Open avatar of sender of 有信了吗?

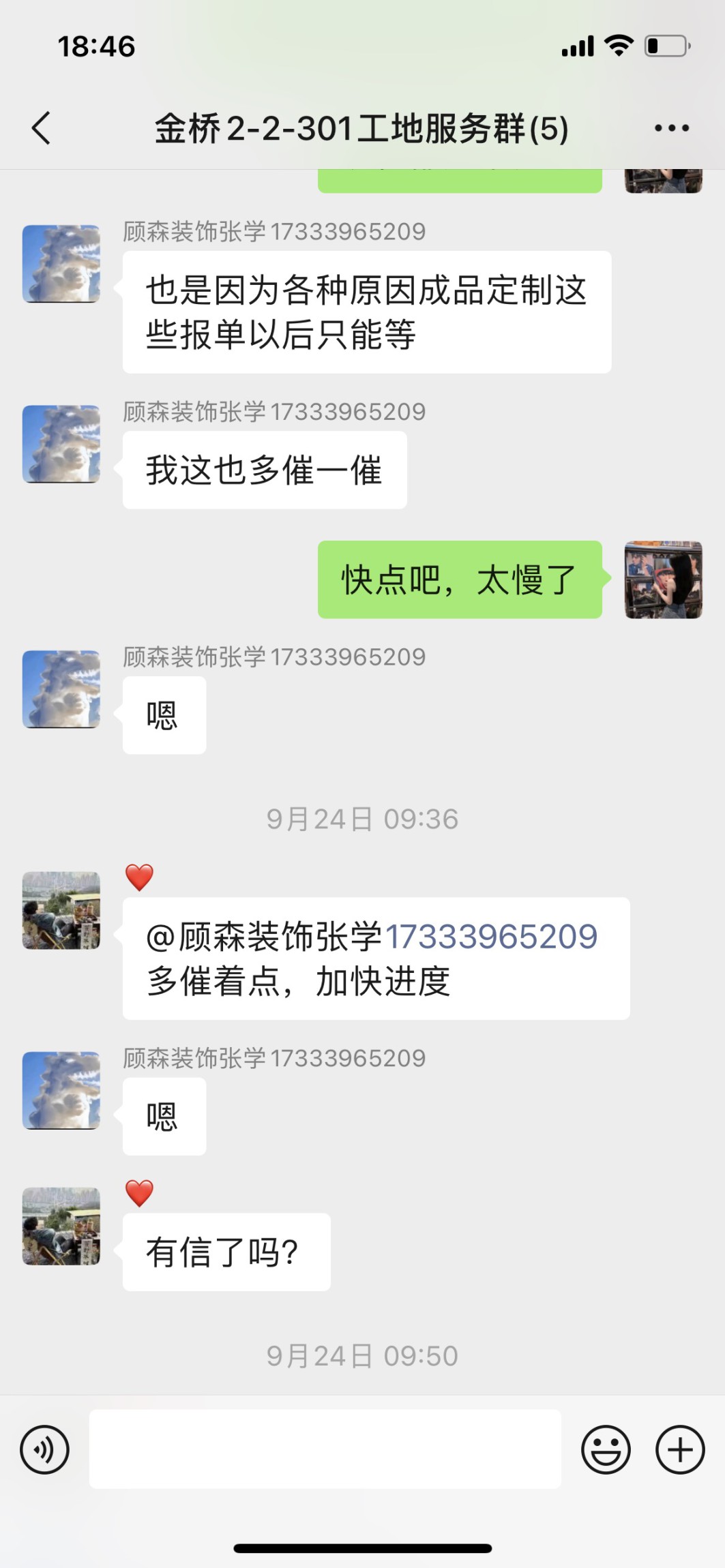61,1226
